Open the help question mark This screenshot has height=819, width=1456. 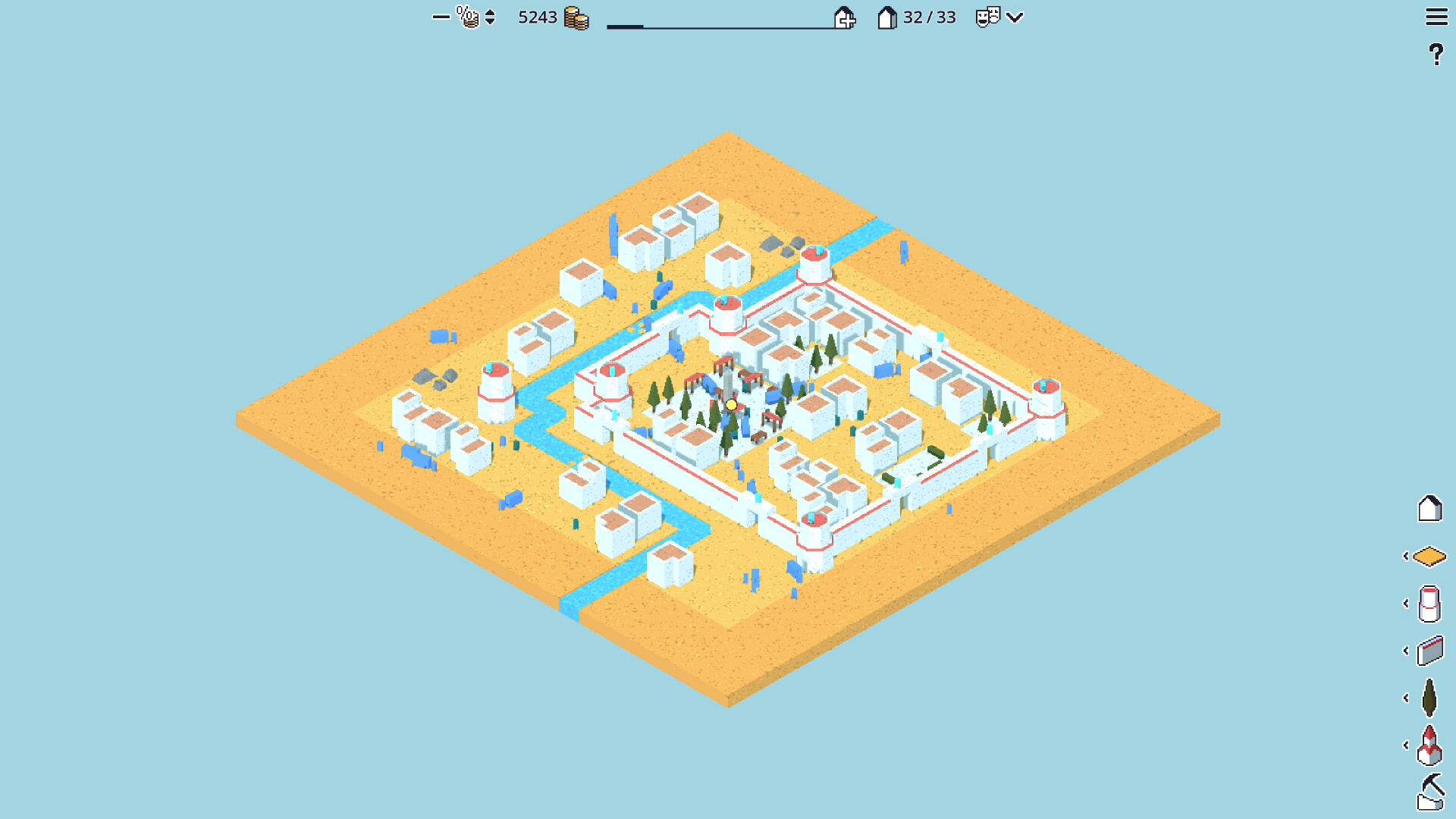1436,55
